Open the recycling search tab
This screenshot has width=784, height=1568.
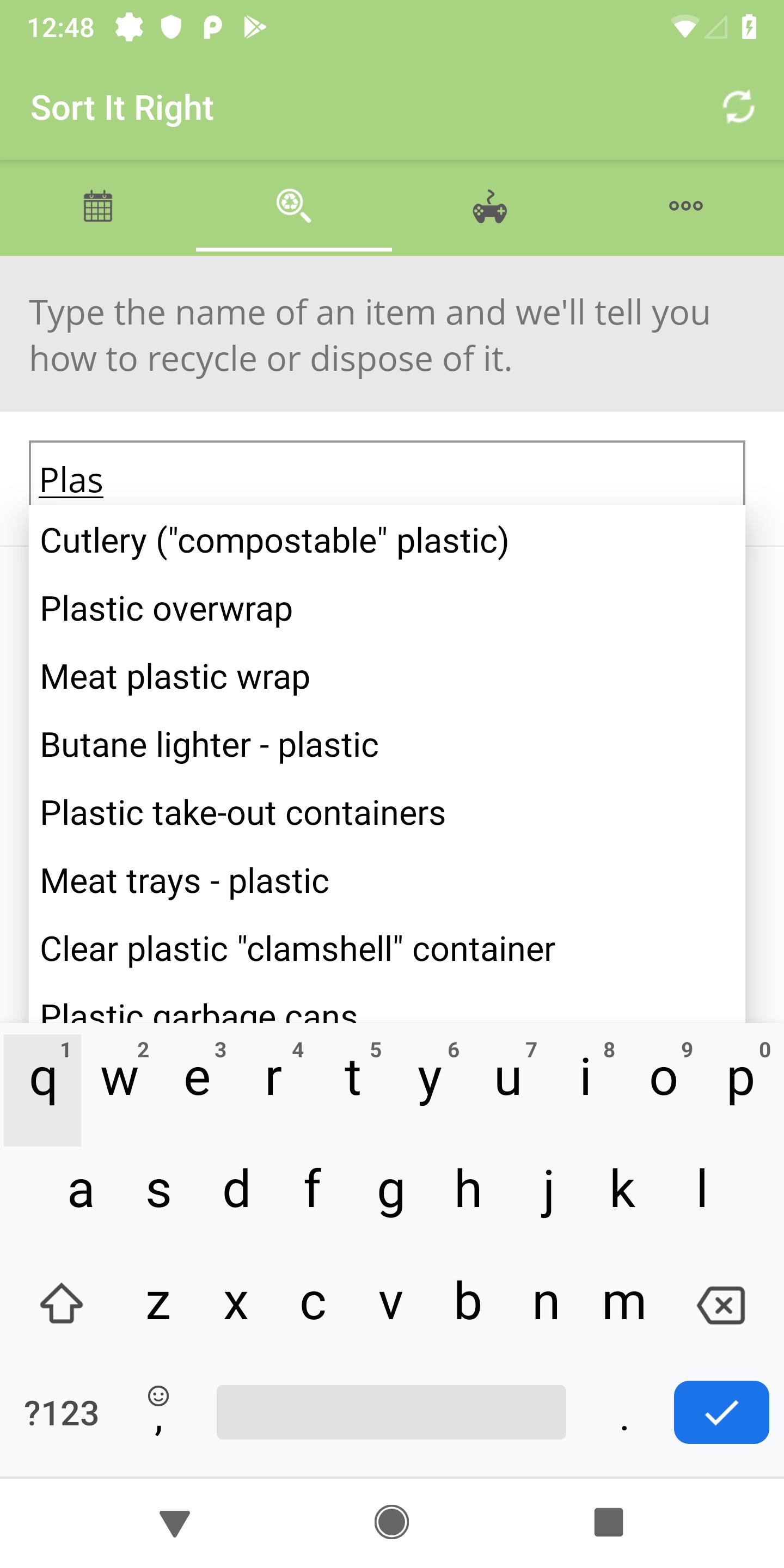click(293, 206)
